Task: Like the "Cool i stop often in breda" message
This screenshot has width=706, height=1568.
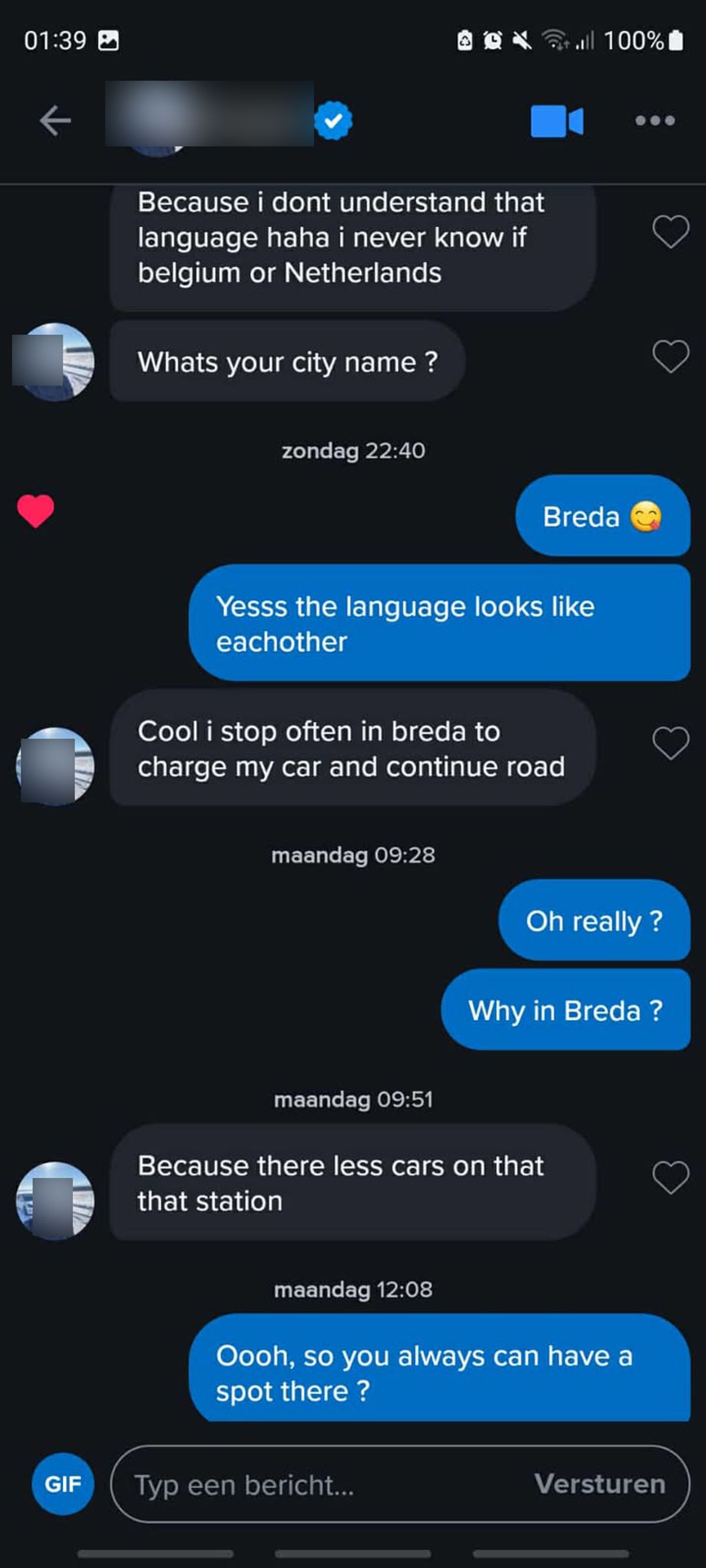Action: (670, 743)
